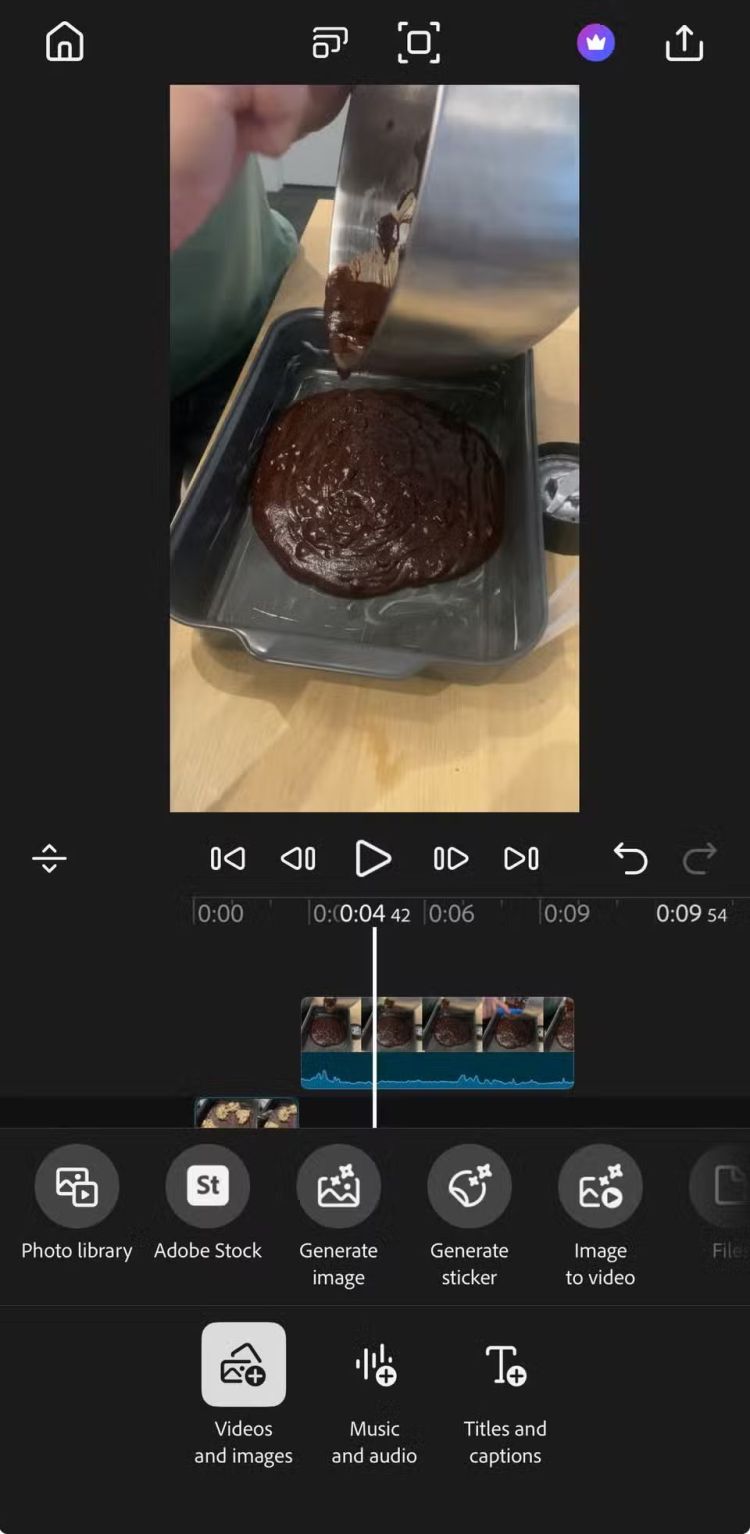
Task: Jump to the next clip
Action: click(521, 858)
